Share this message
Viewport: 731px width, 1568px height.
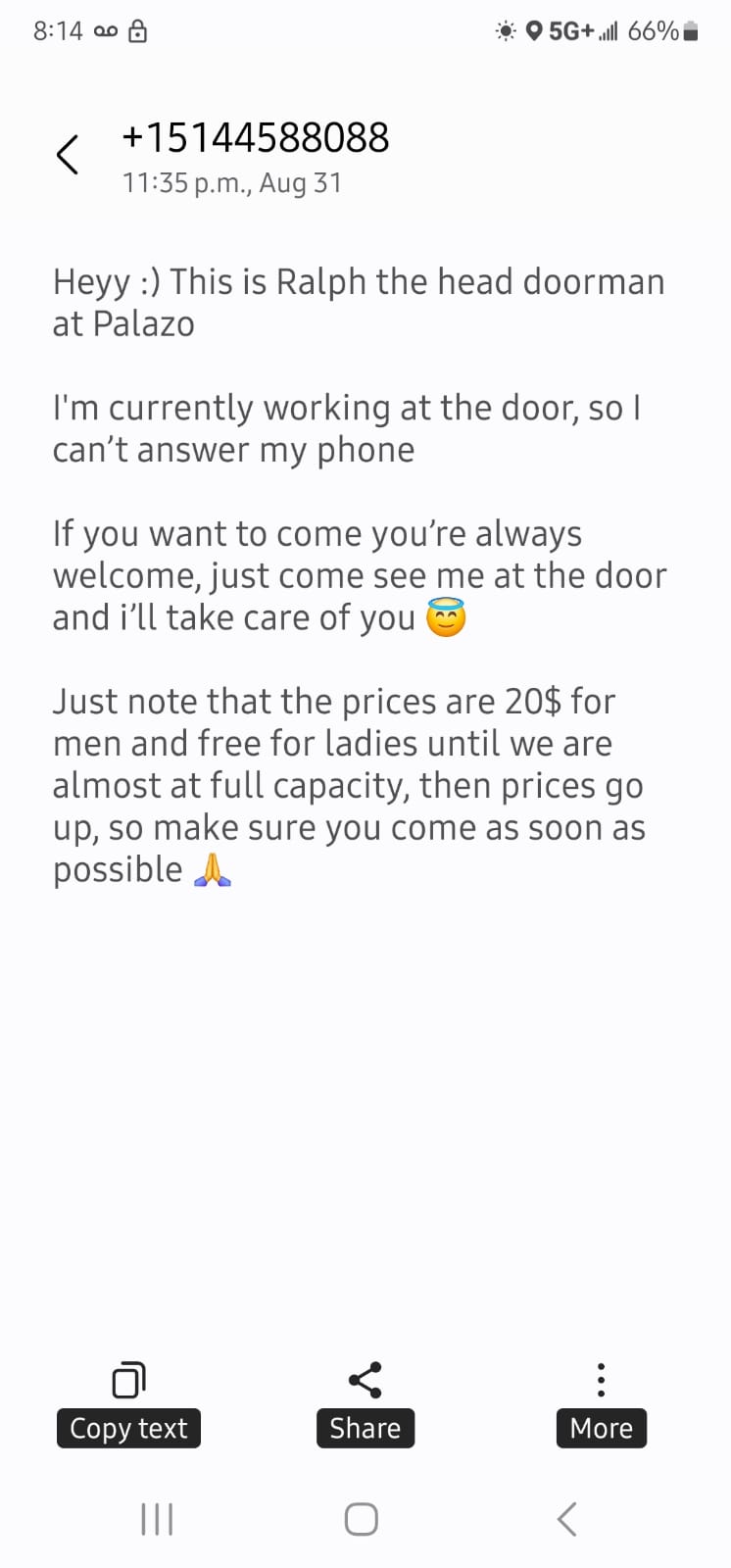point(365,1403)
